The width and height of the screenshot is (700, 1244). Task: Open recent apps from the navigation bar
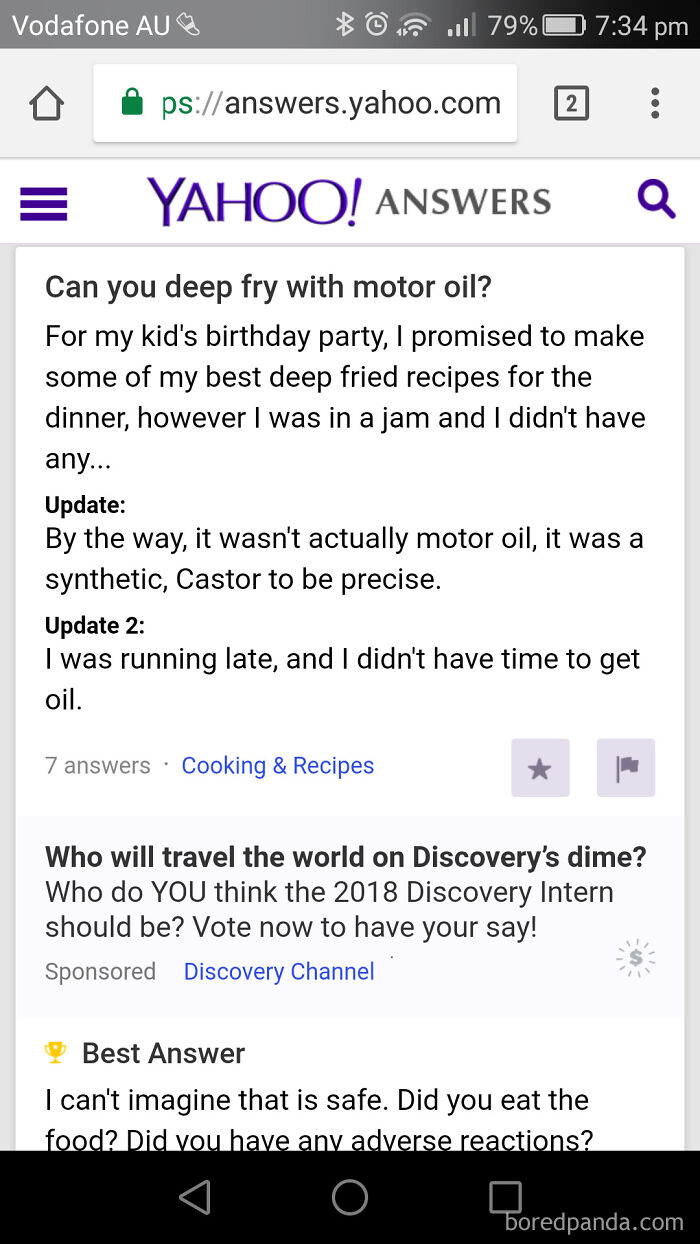[505, 1197]
